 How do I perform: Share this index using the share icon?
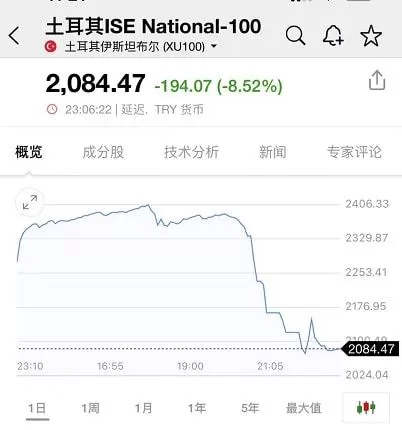click(x=377, y=80)
